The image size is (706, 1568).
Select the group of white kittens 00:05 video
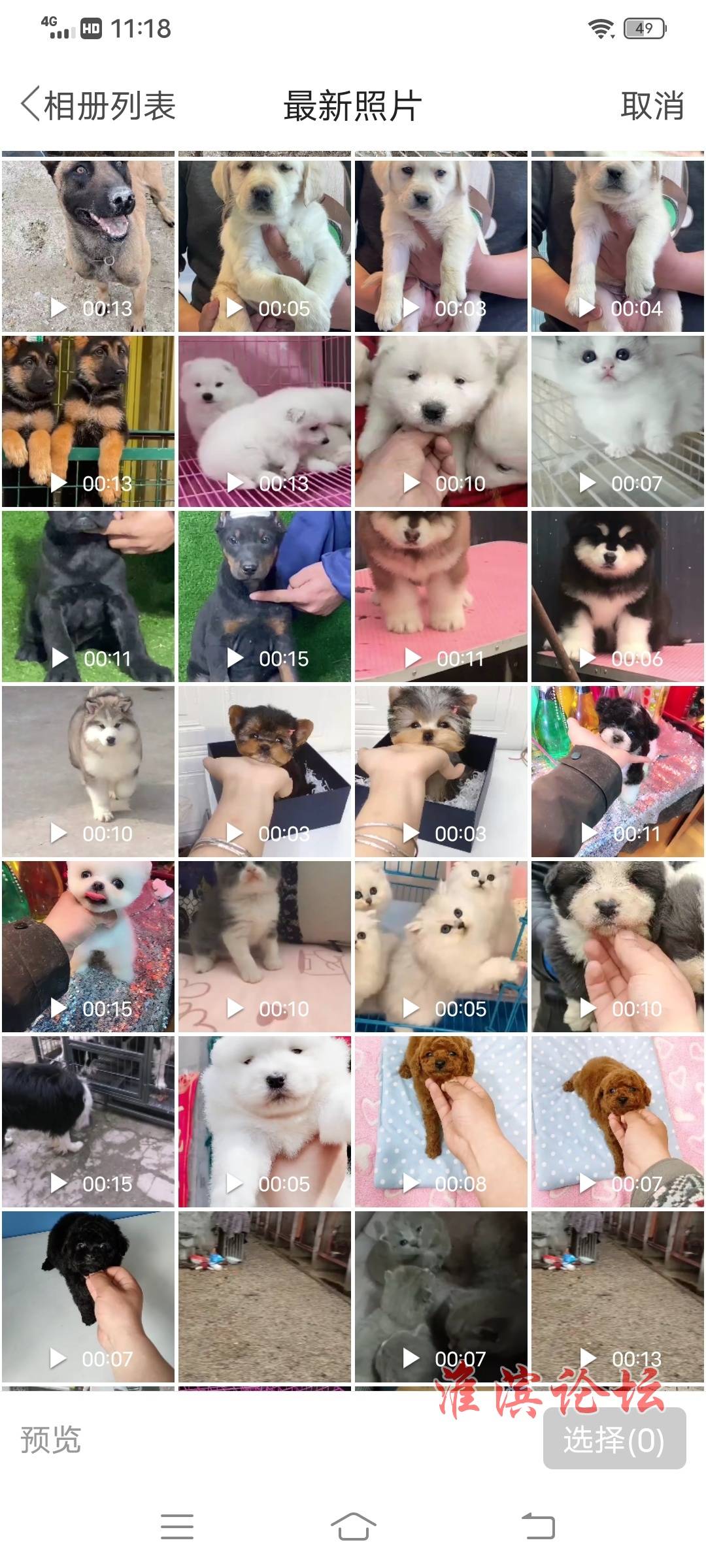click(441, 946)
